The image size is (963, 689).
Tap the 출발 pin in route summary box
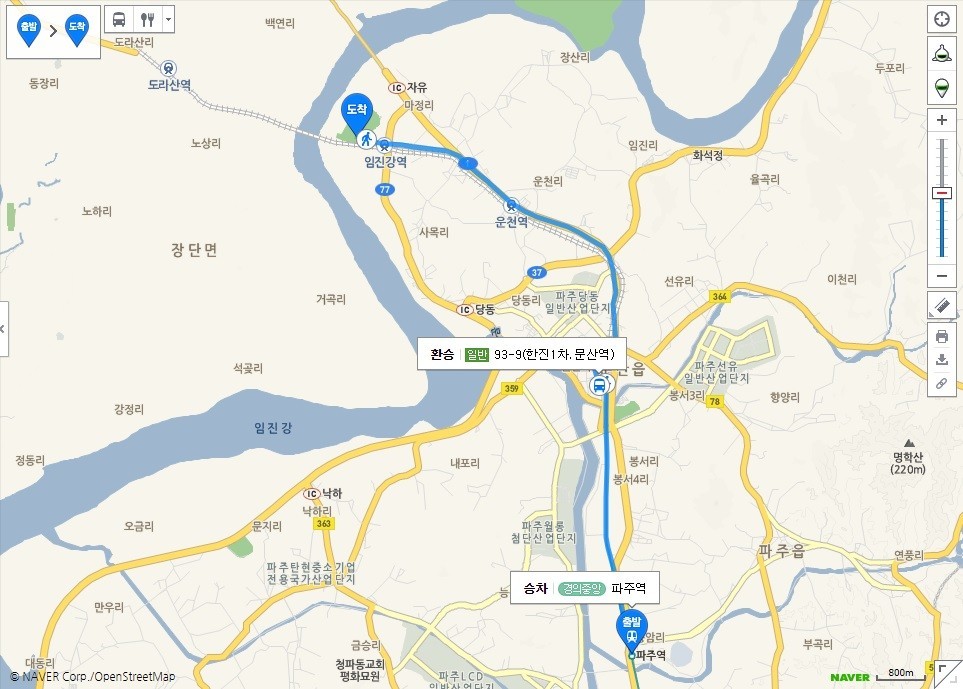pos(30,30)
